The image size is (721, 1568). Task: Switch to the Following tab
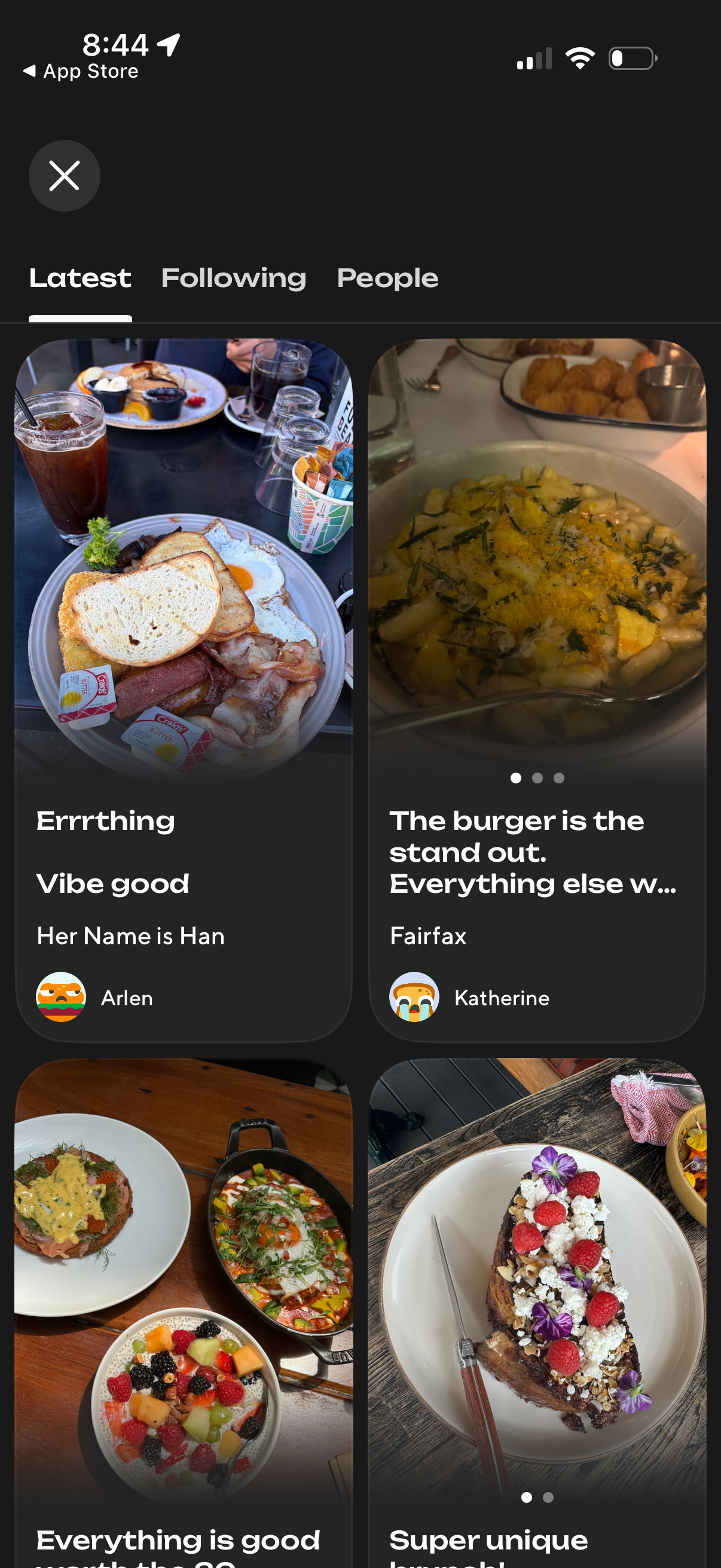coord(234,277)
